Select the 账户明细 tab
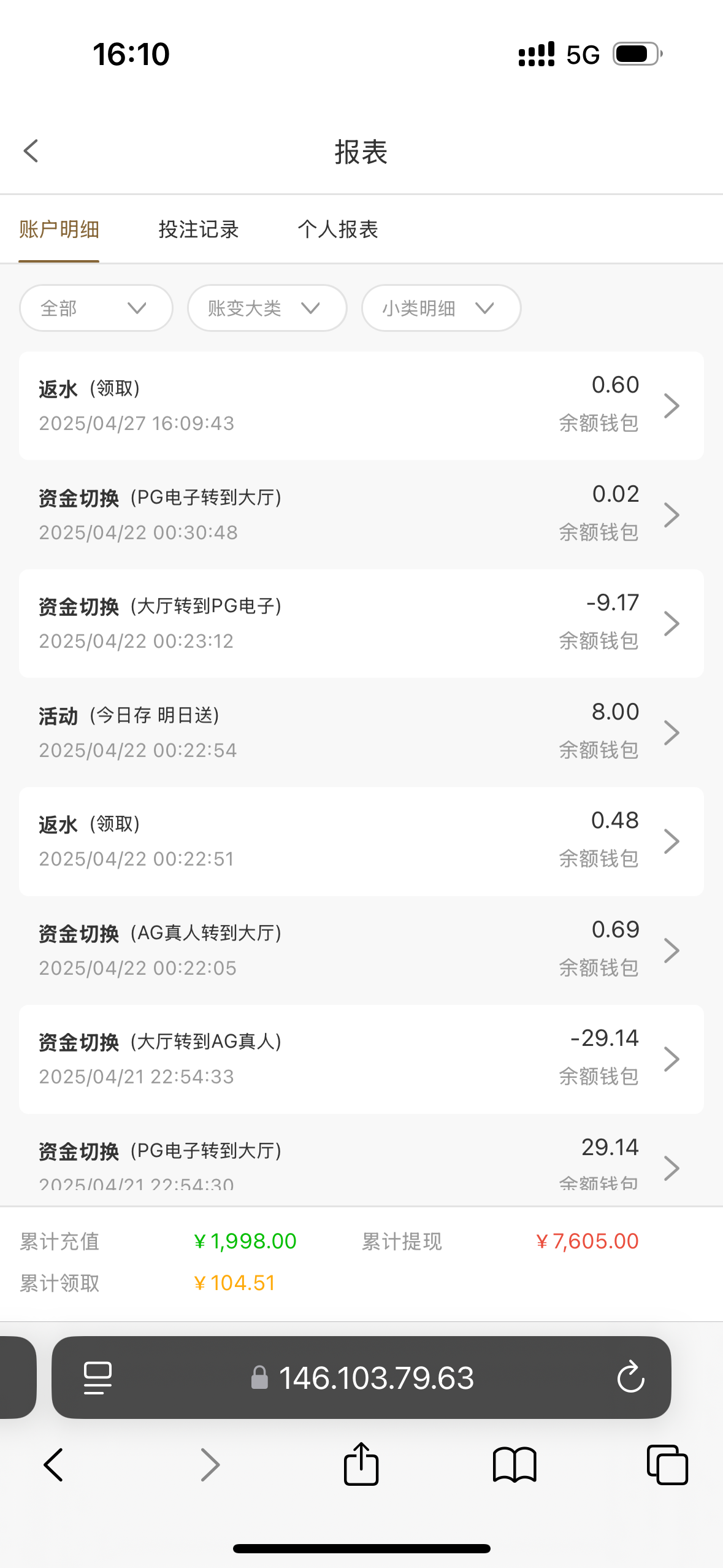Screen dimensions: 723x1568 (x=59, y=229)
